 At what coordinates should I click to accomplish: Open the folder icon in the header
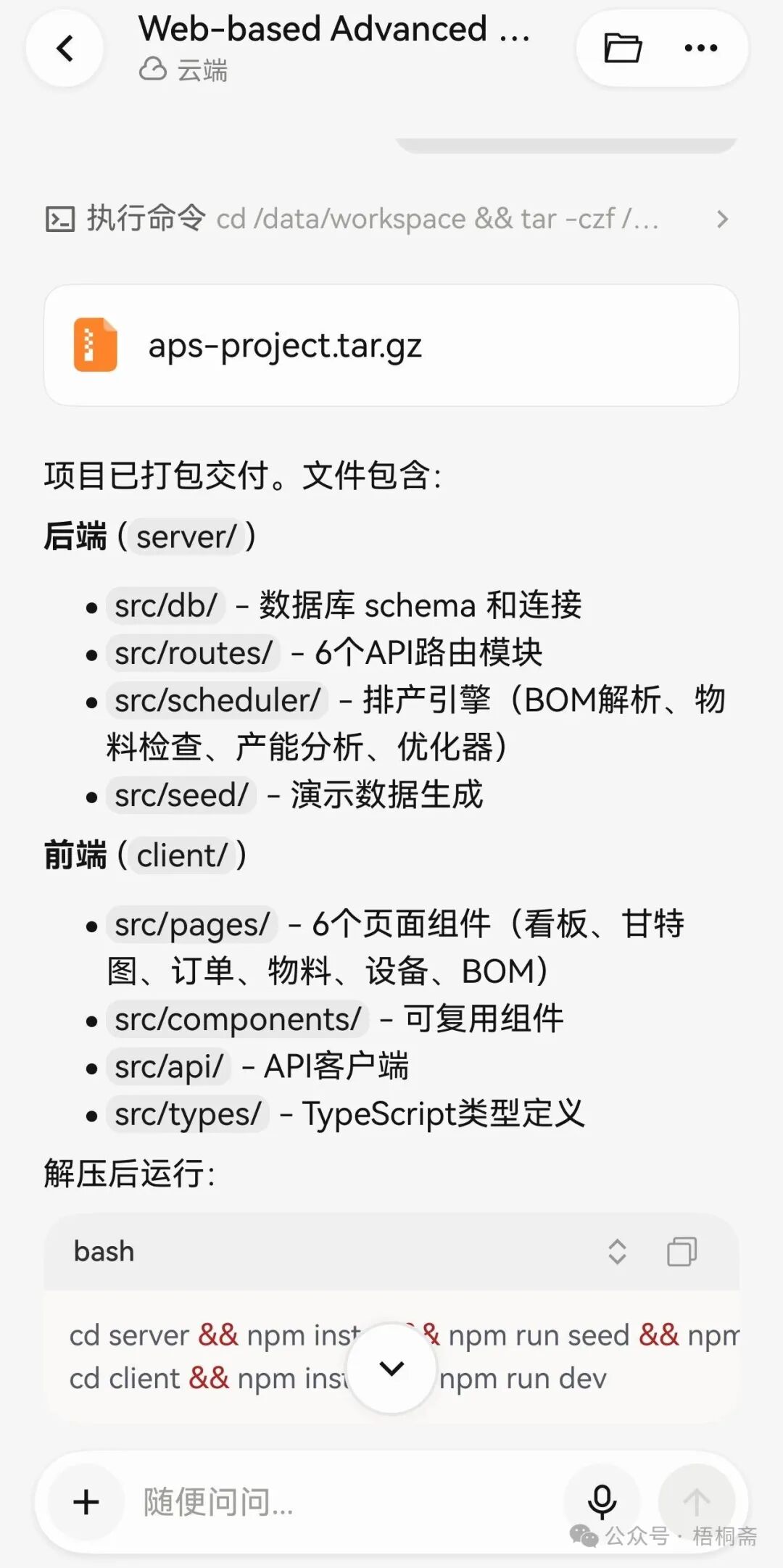[623, 49]
